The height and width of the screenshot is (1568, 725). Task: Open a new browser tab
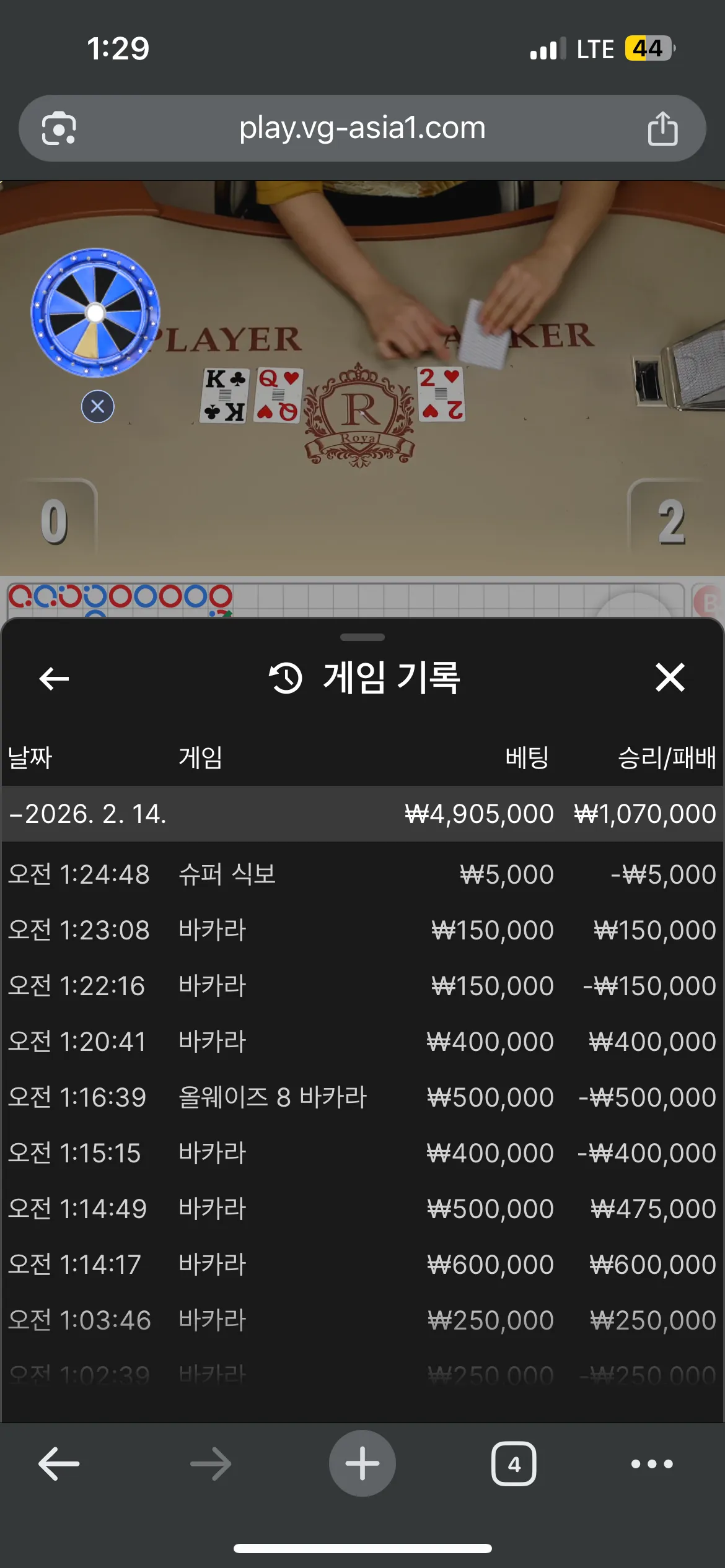(x=362, y=1463)
